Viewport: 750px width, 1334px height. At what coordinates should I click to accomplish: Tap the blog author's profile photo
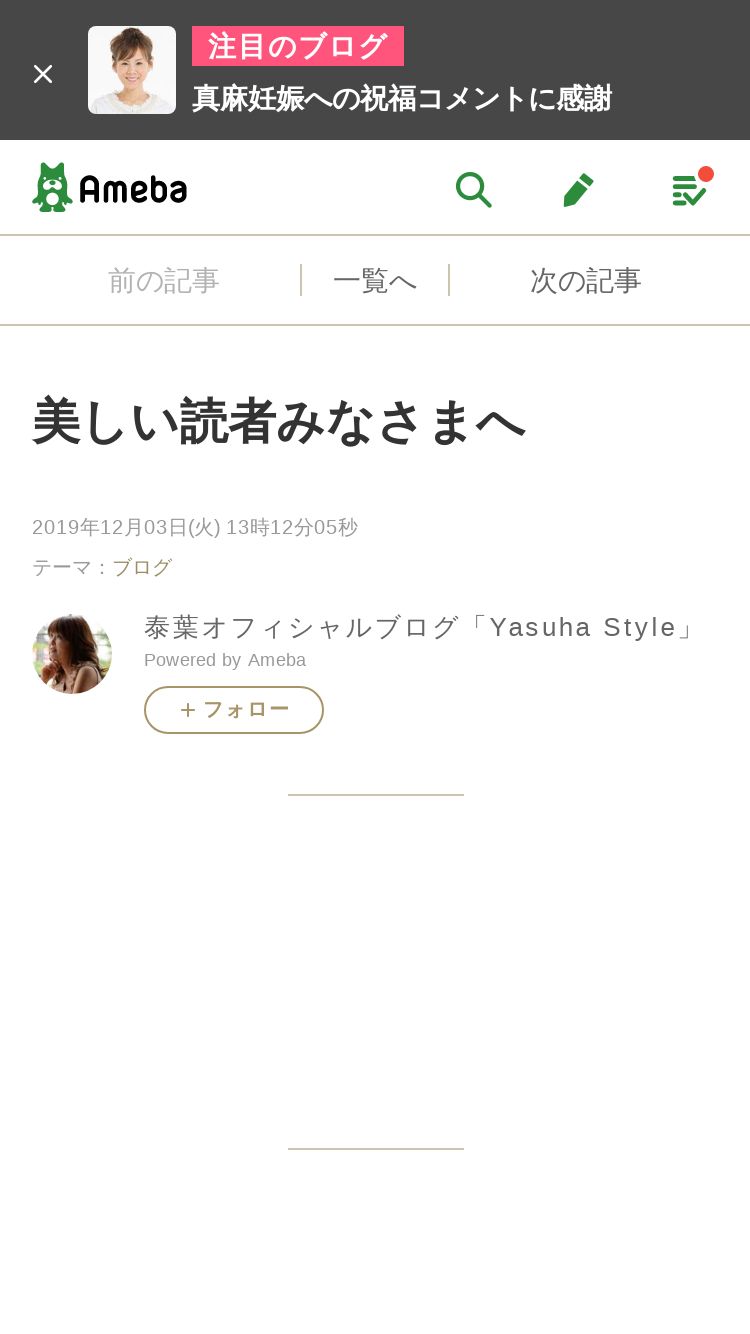pos(72,654)
